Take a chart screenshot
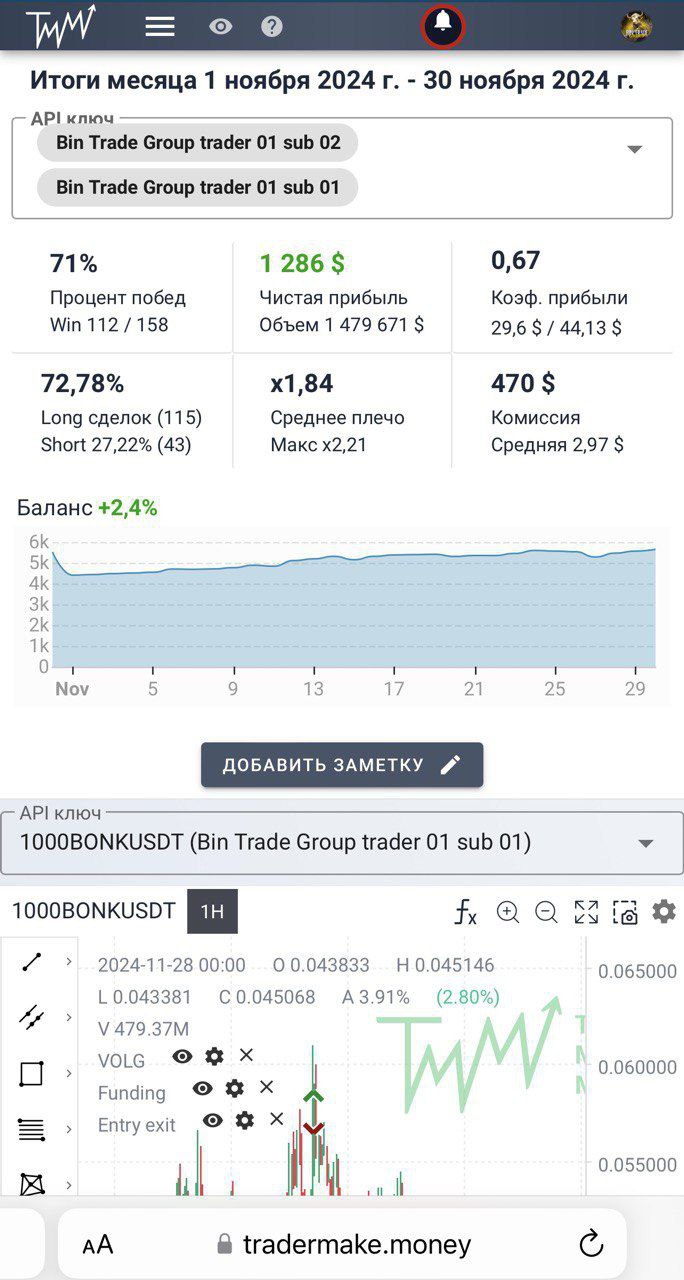 tap(625, 912)
